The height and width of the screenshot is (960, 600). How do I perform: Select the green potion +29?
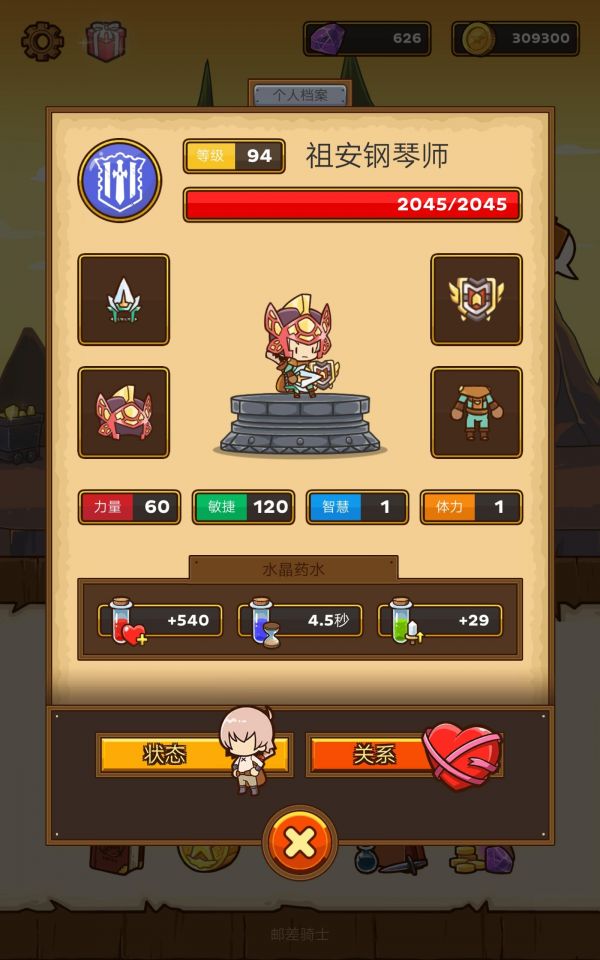[x=440, y=620]
